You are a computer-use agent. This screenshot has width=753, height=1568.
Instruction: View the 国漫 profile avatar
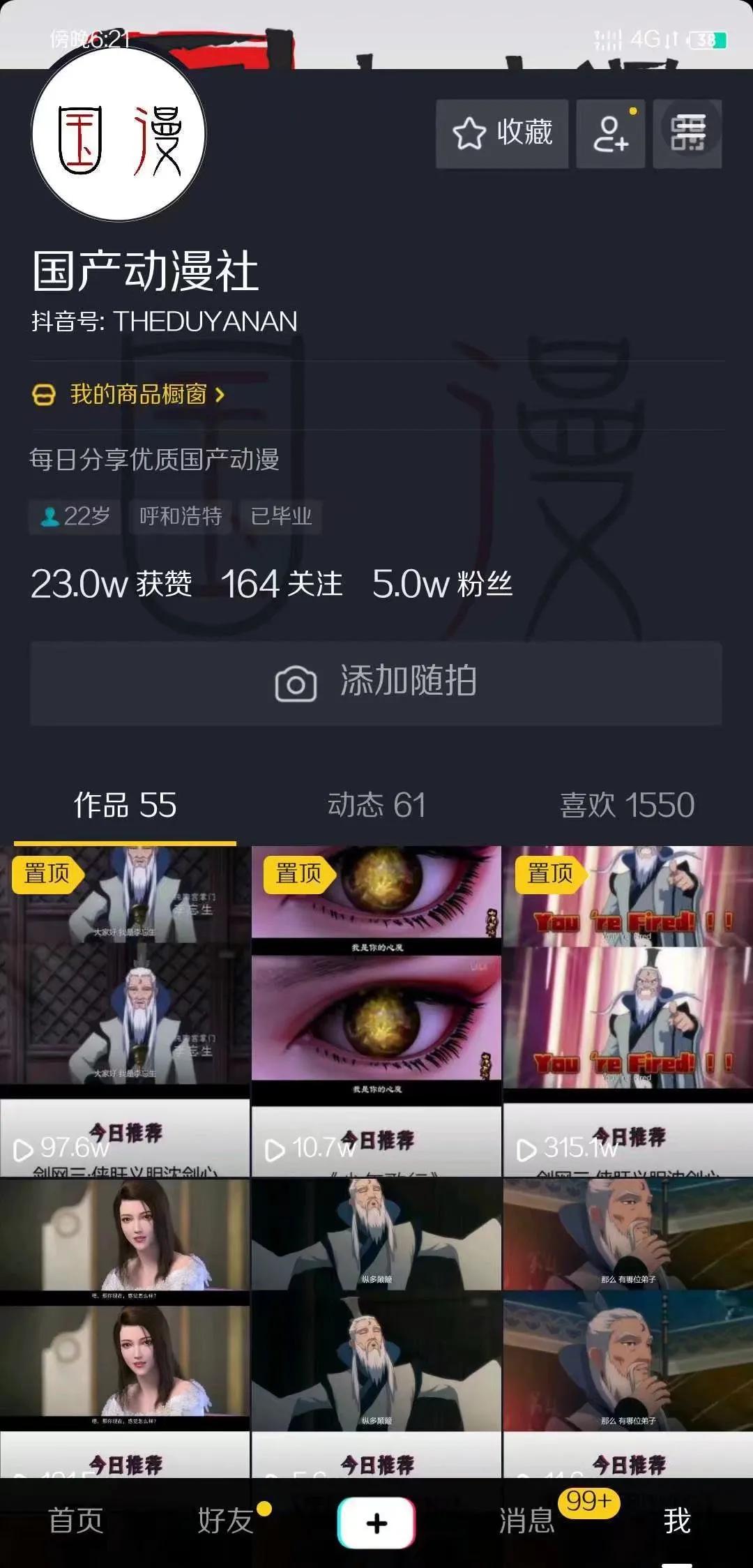(119, 134)
